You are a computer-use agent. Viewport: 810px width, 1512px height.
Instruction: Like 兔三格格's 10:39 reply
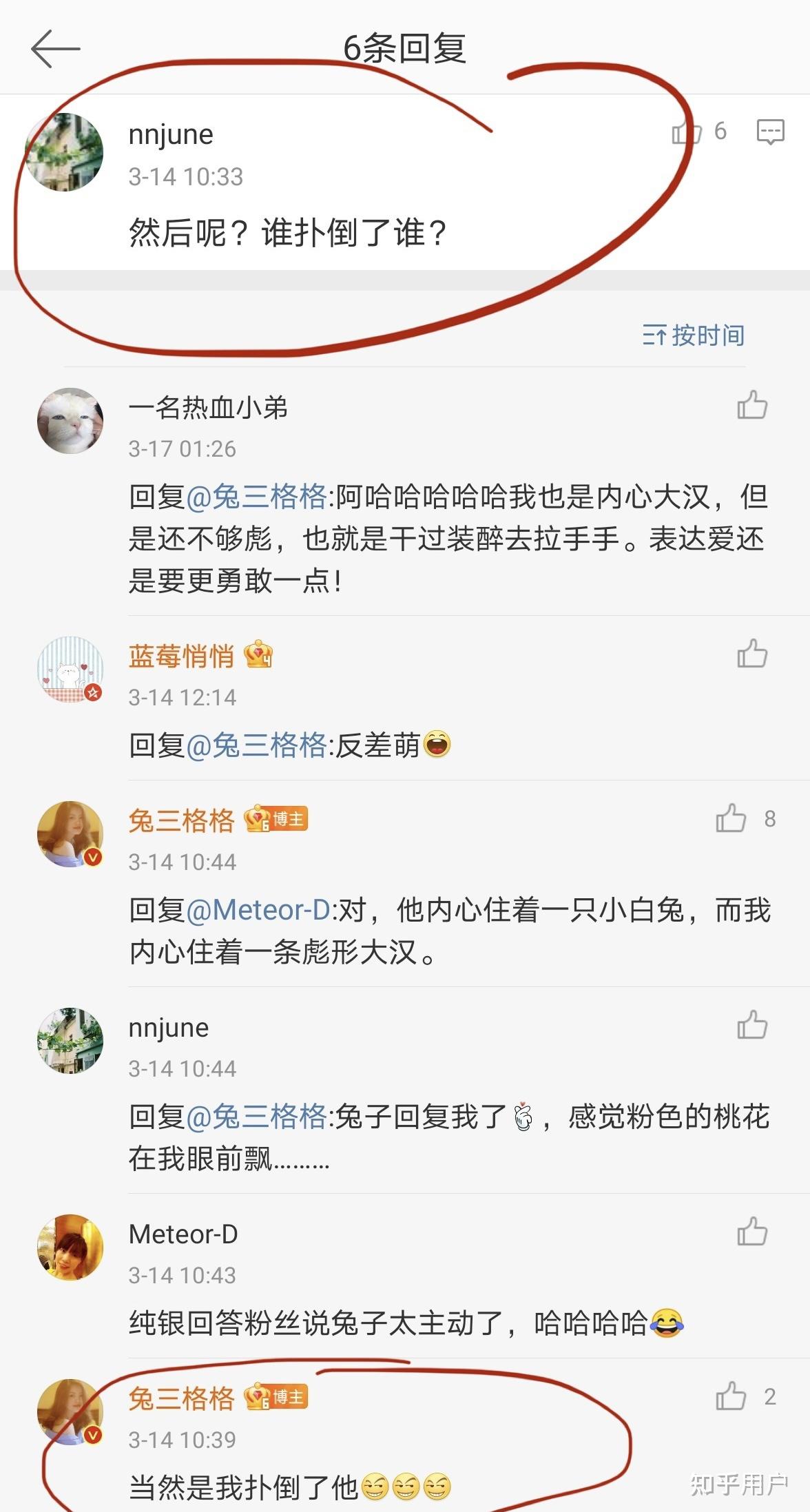tap(731, 1397)
